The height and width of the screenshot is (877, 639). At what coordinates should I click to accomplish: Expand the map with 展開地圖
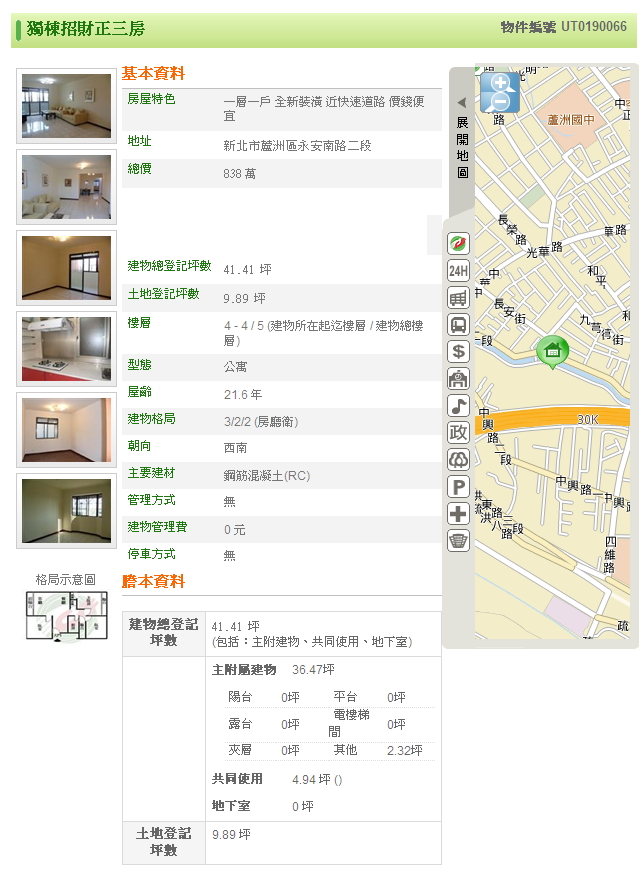pos(462,140)
